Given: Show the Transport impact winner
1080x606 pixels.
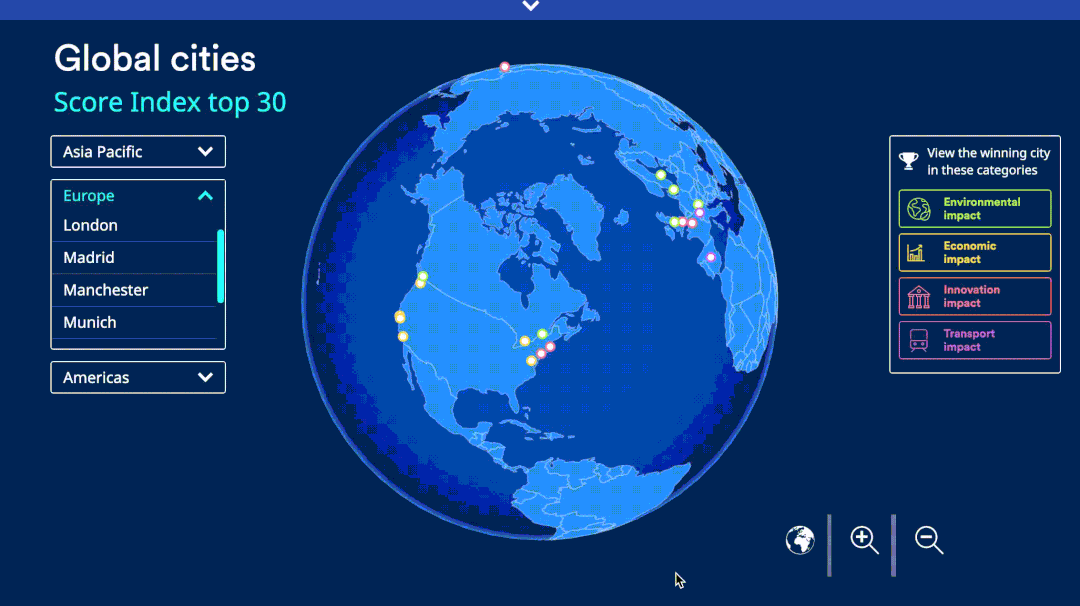Looking at the screenshot, I should pos(975,341).
